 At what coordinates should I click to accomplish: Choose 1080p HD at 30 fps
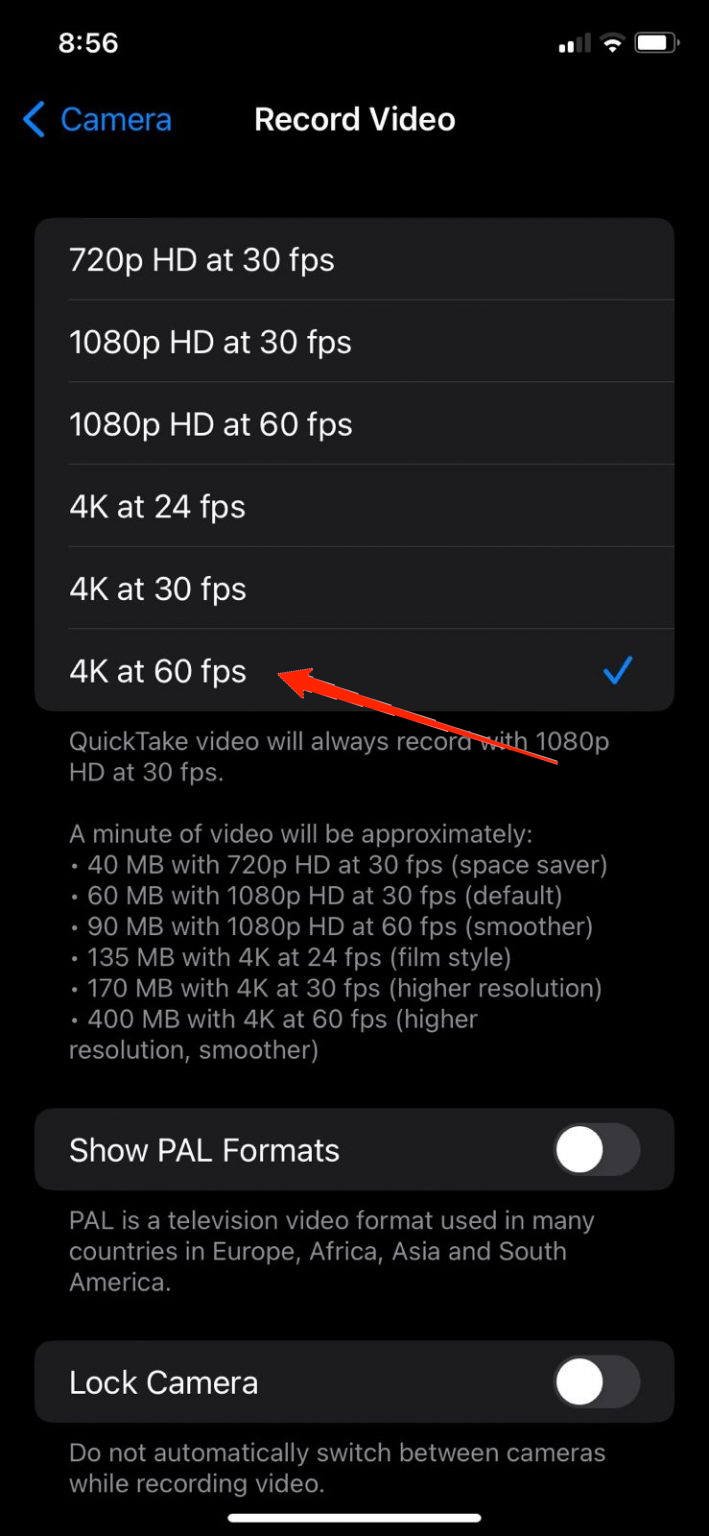(x=354, y=342)
